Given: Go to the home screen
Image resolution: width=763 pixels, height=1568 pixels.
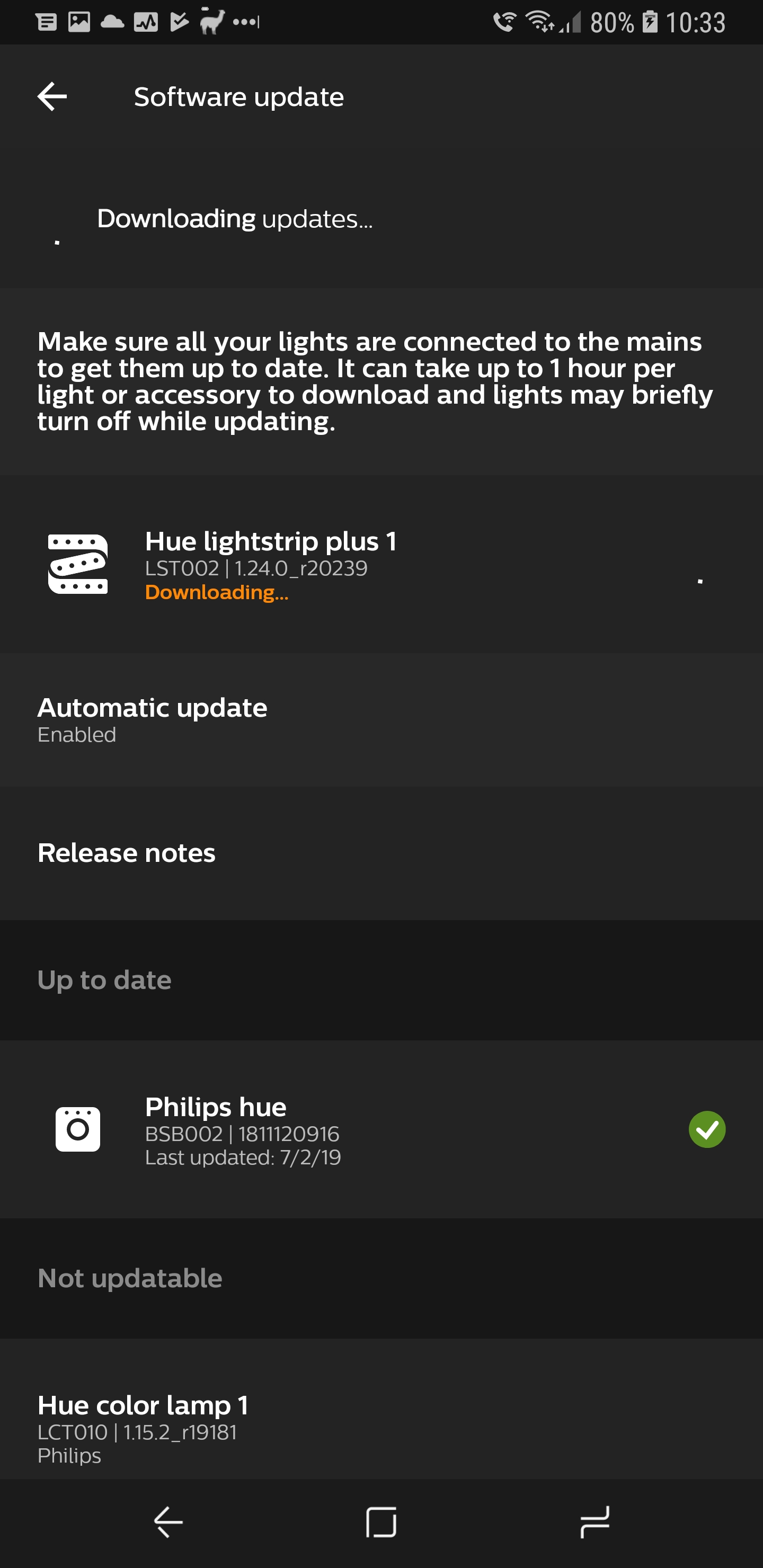Looking at the screenshot, I should (381, 1522).
